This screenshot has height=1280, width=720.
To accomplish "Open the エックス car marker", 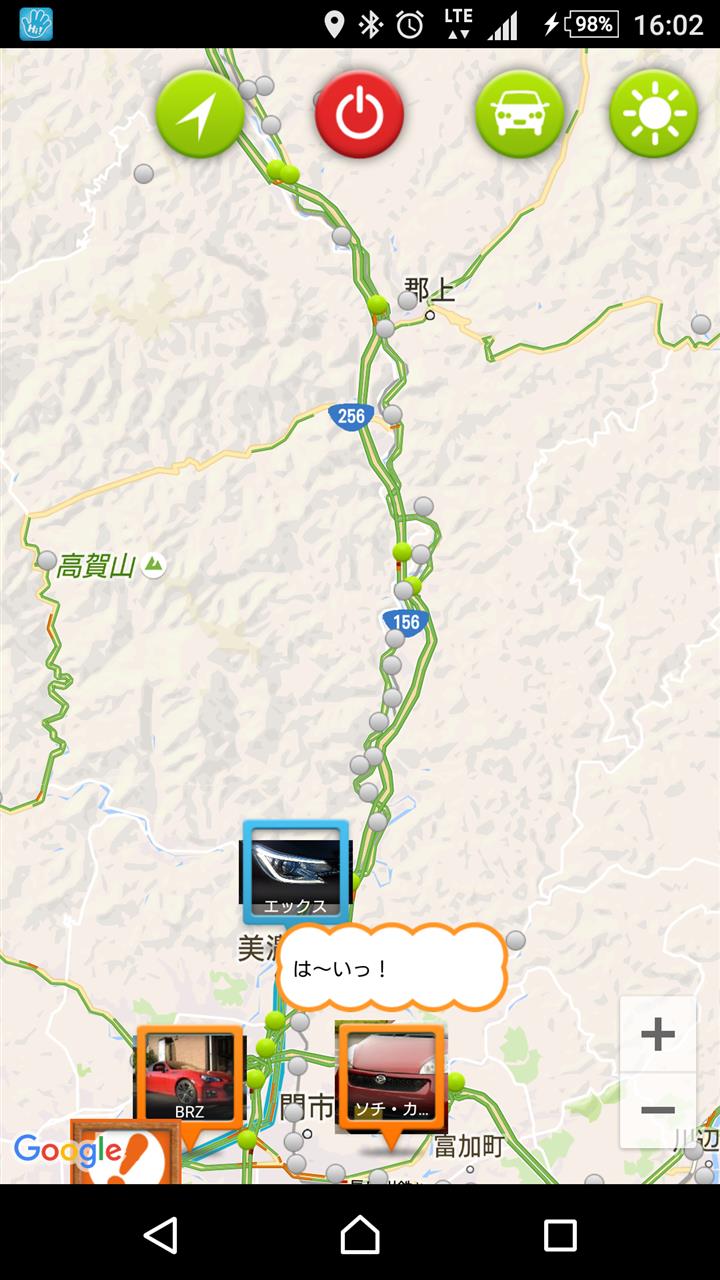I will (x=296, y=870).
